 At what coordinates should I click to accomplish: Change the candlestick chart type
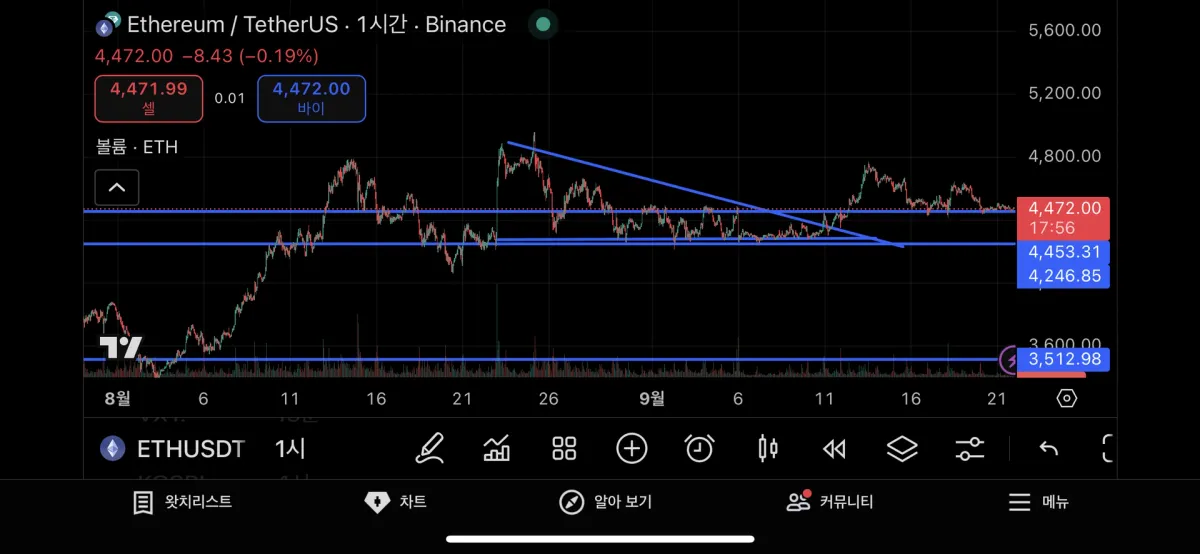pos(767,449)
